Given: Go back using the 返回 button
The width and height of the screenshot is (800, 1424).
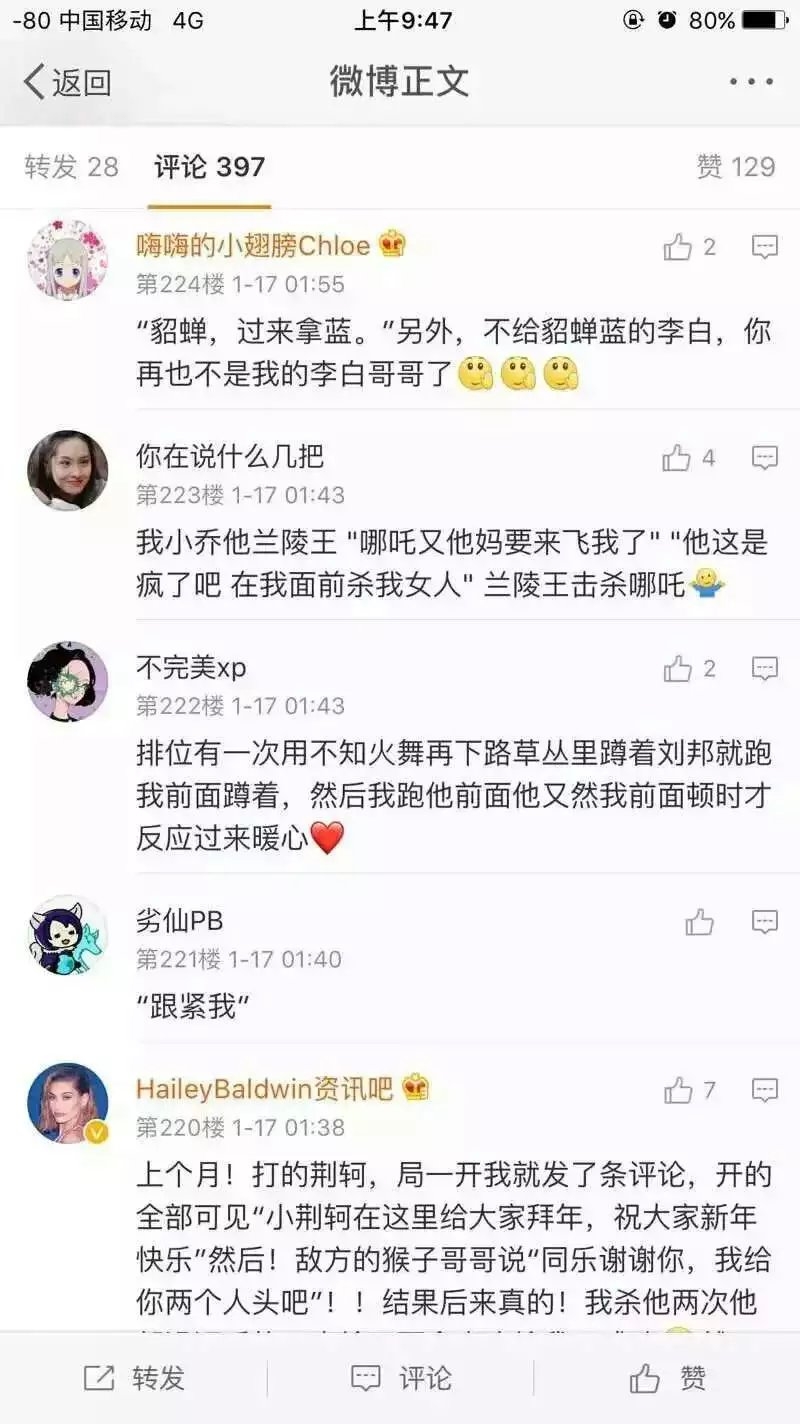Looking at the screenshot, I should [x=68, y=83].
